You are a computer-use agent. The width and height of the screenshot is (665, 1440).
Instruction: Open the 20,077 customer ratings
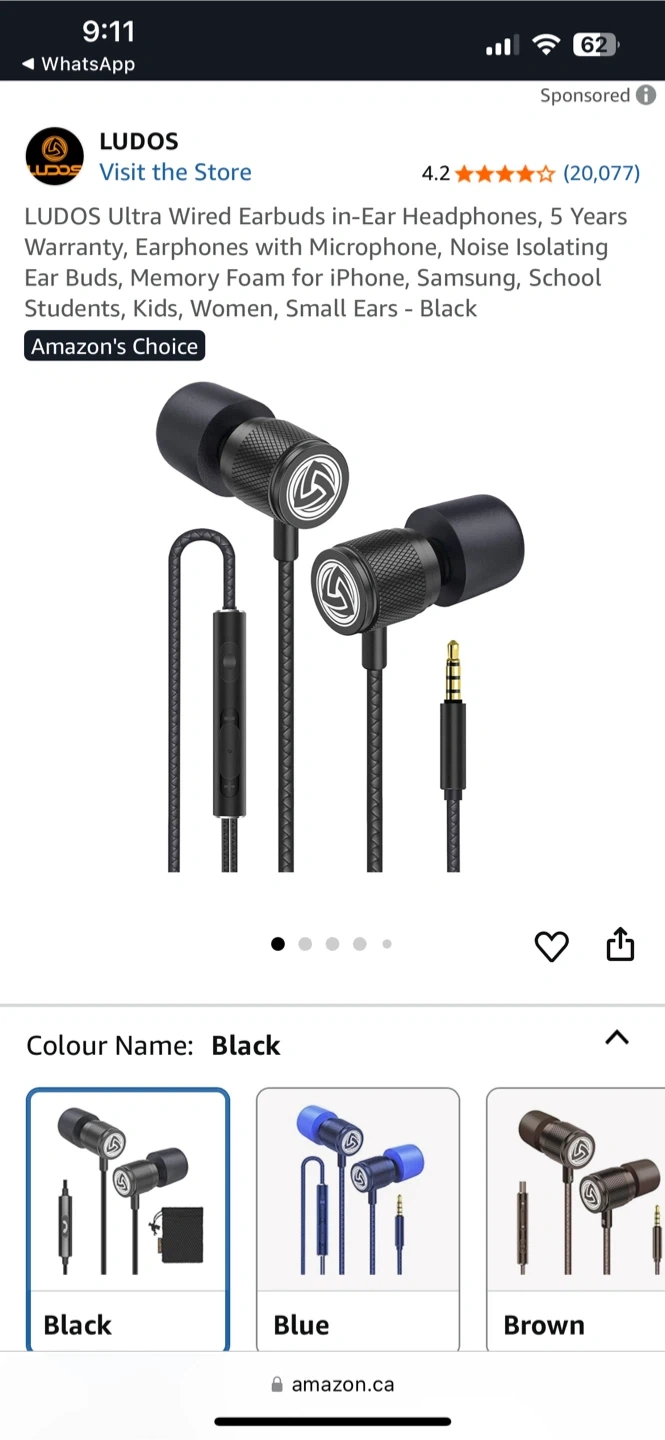pos(601,173)
